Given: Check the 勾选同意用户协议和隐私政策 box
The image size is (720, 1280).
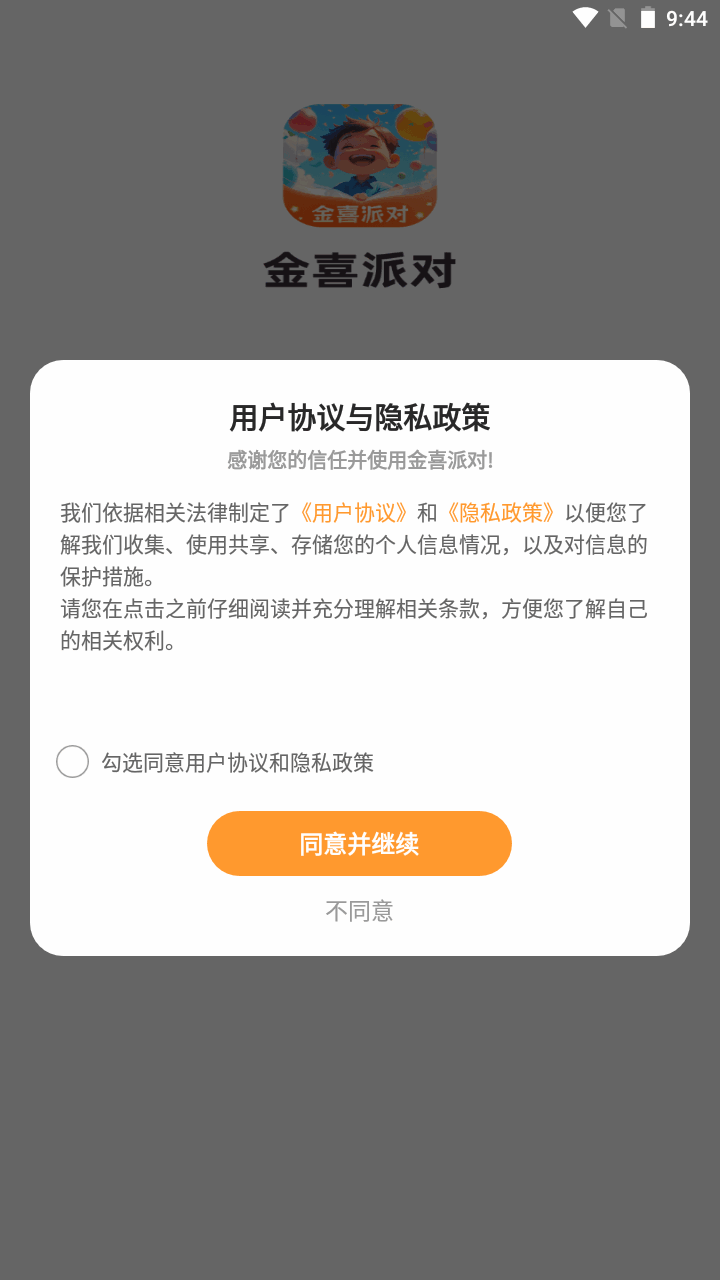Looking at the screenshot, I should click(73, 762).
